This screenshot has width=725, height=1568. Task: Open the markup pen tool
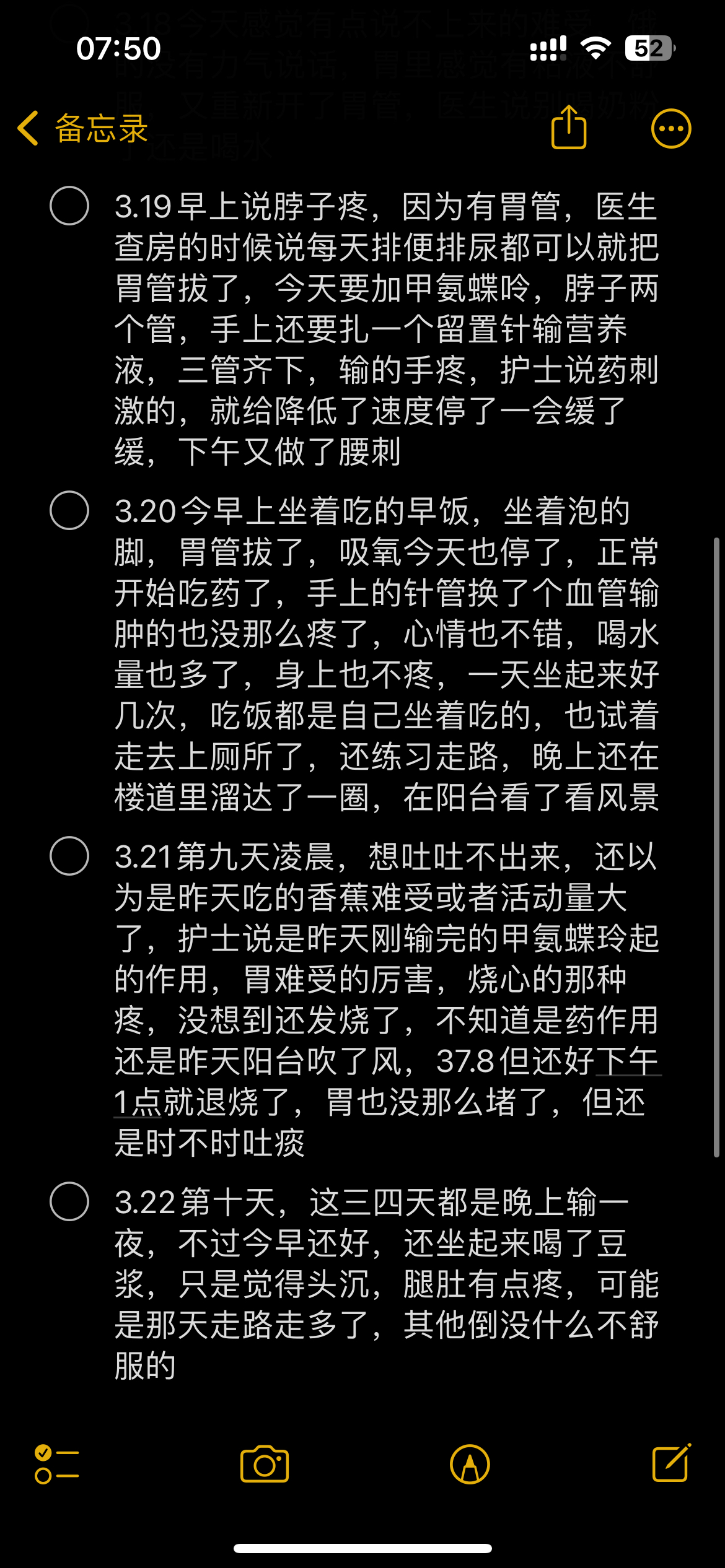click(x=470, y=1465)
